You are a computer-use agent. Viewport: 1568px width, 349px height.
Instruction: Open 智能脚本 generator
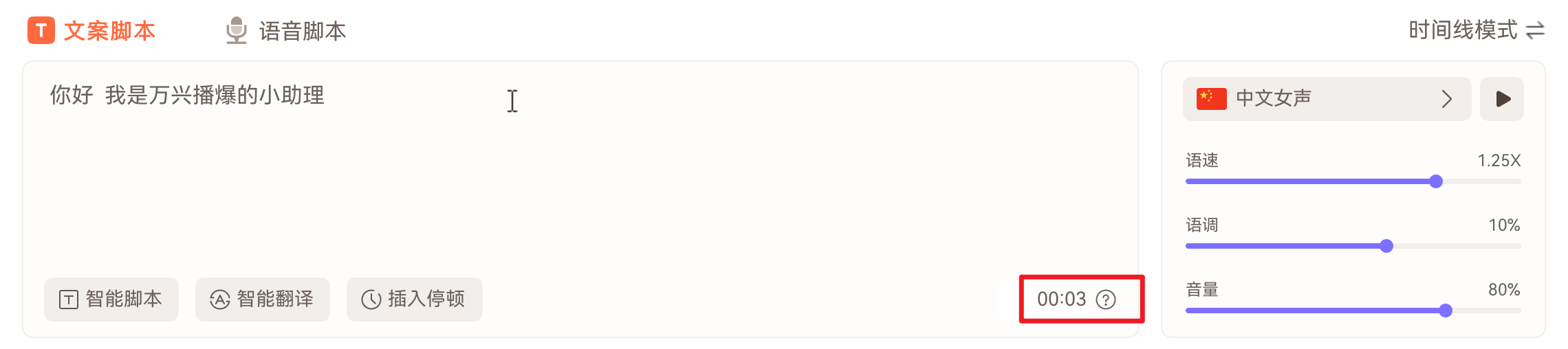coord(111,299)
